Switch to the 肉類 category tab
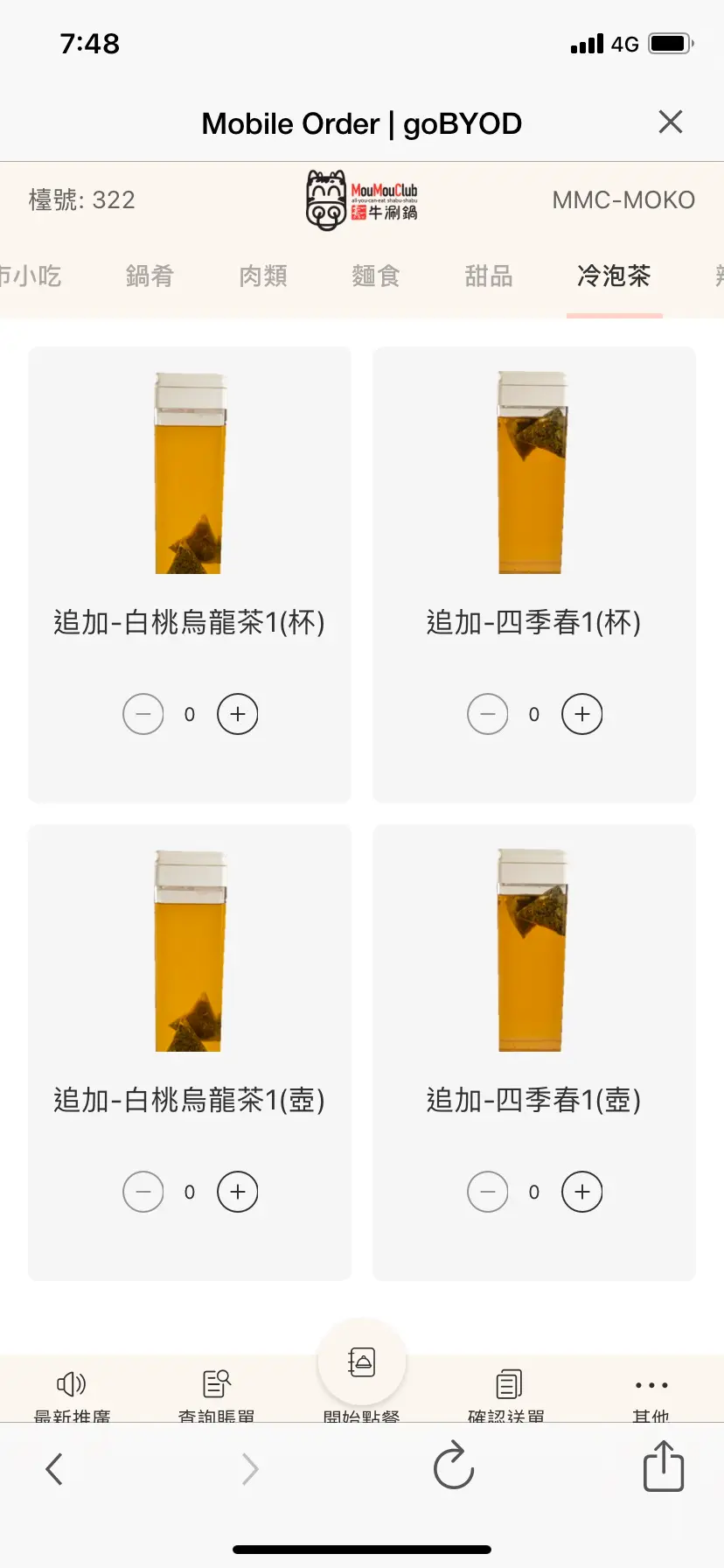 (x=263, y=276)
